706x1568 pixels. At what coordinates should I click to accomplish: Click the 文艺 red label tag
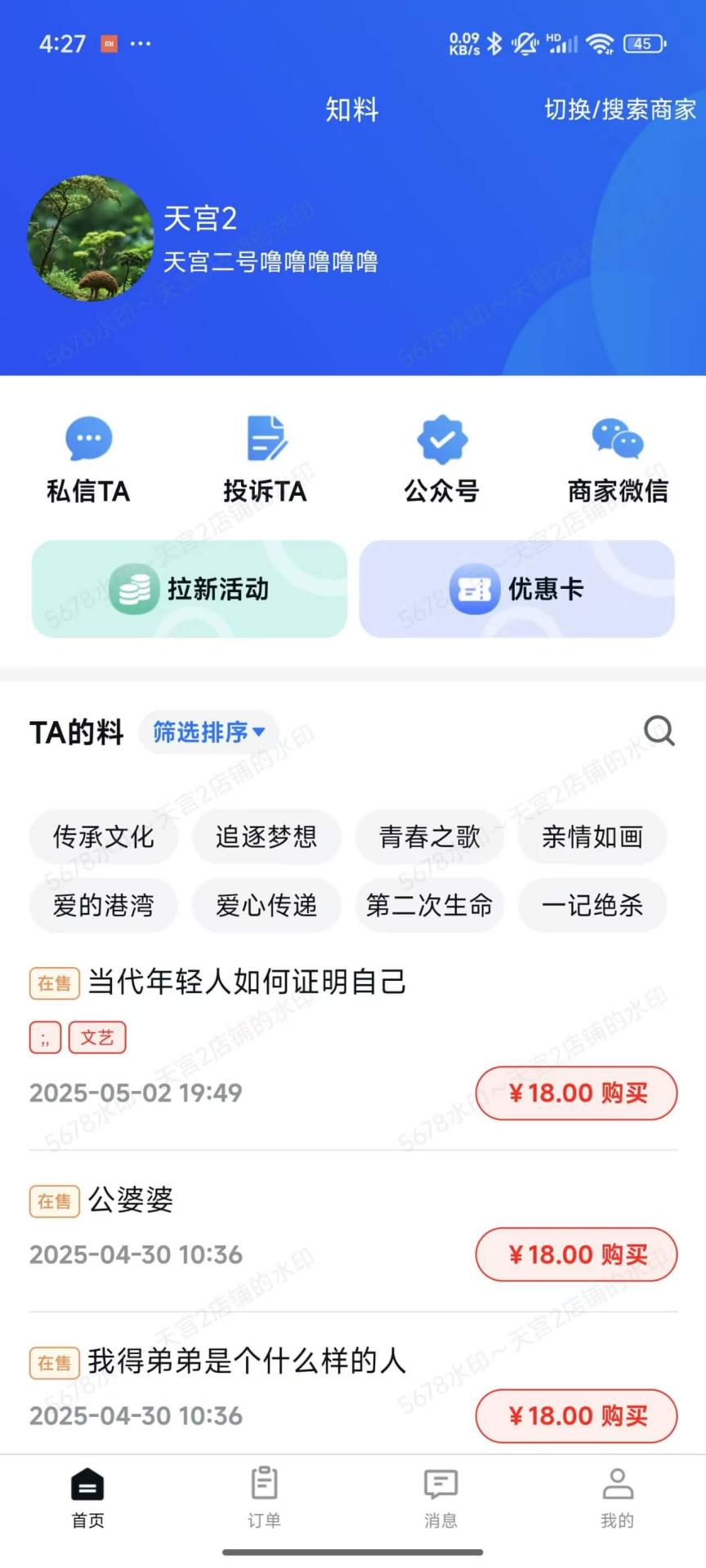coord(96,1037)
